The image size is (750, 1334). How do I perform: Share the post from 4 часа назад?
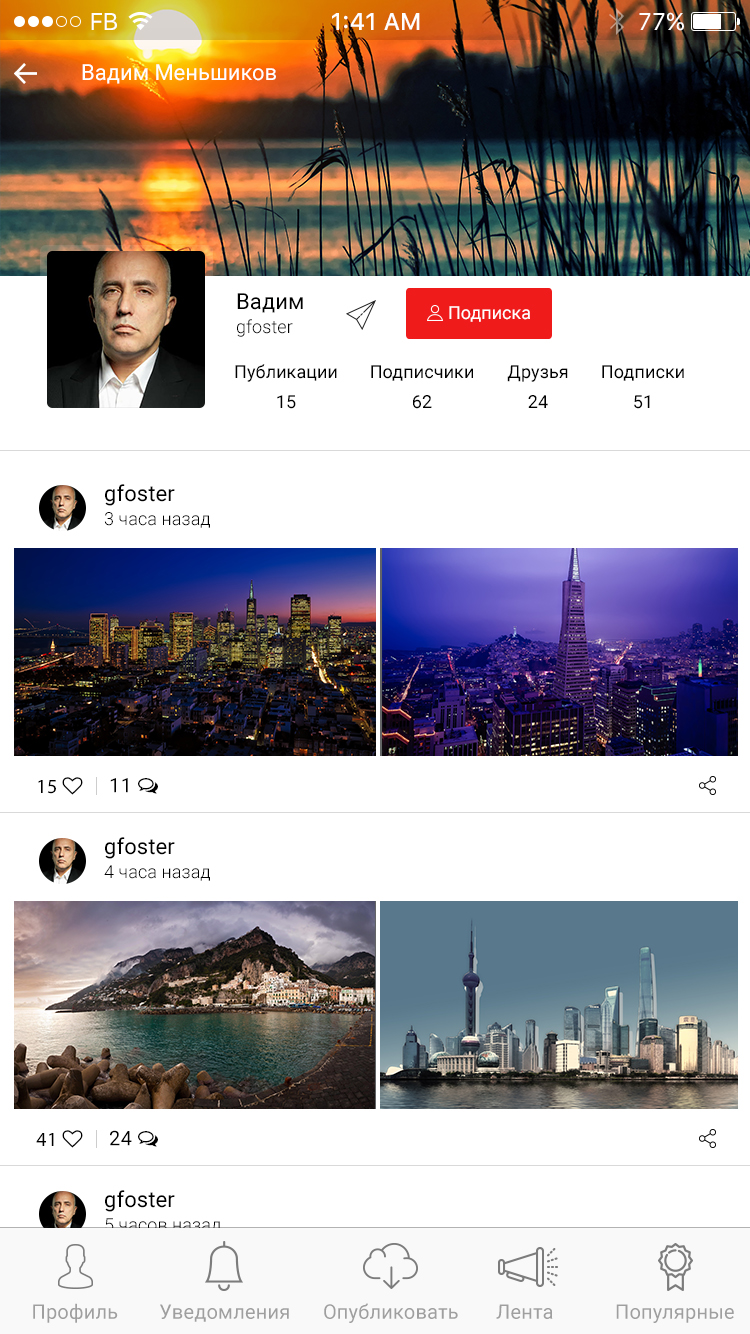pyautogui.click(x=708, y=1139)
